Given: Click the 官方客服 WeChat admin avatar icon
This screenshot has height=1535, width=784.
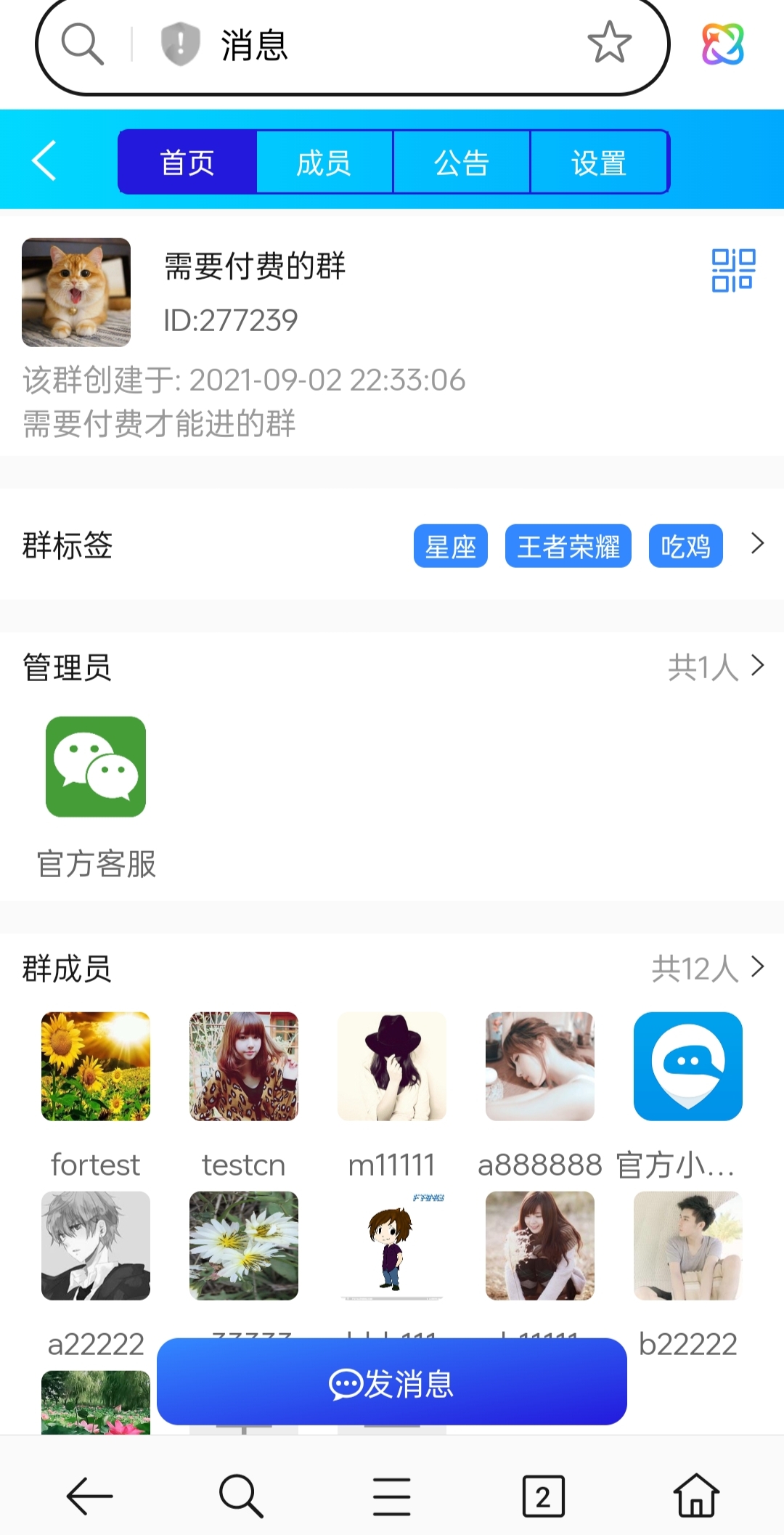Looking at the screenshot, I should tap(95, 767).
